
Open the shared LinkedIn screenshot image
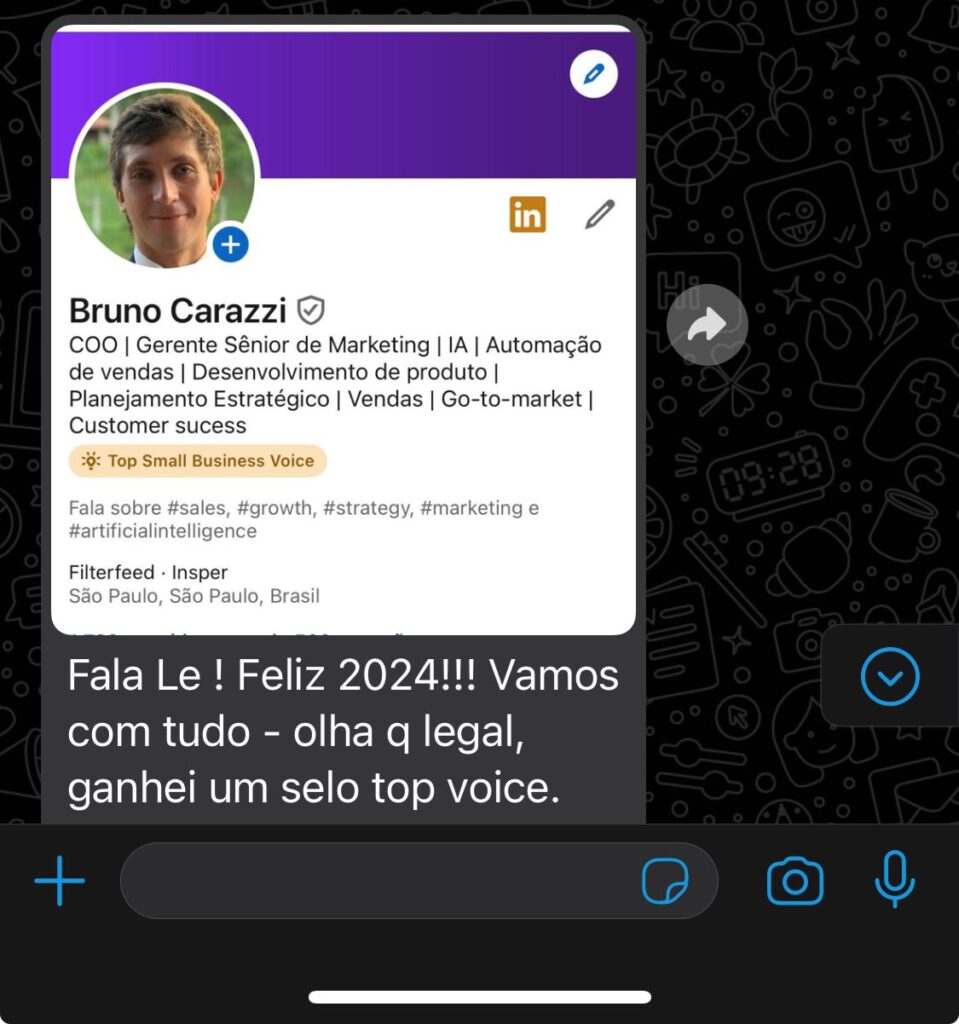(x=343, y=330)
